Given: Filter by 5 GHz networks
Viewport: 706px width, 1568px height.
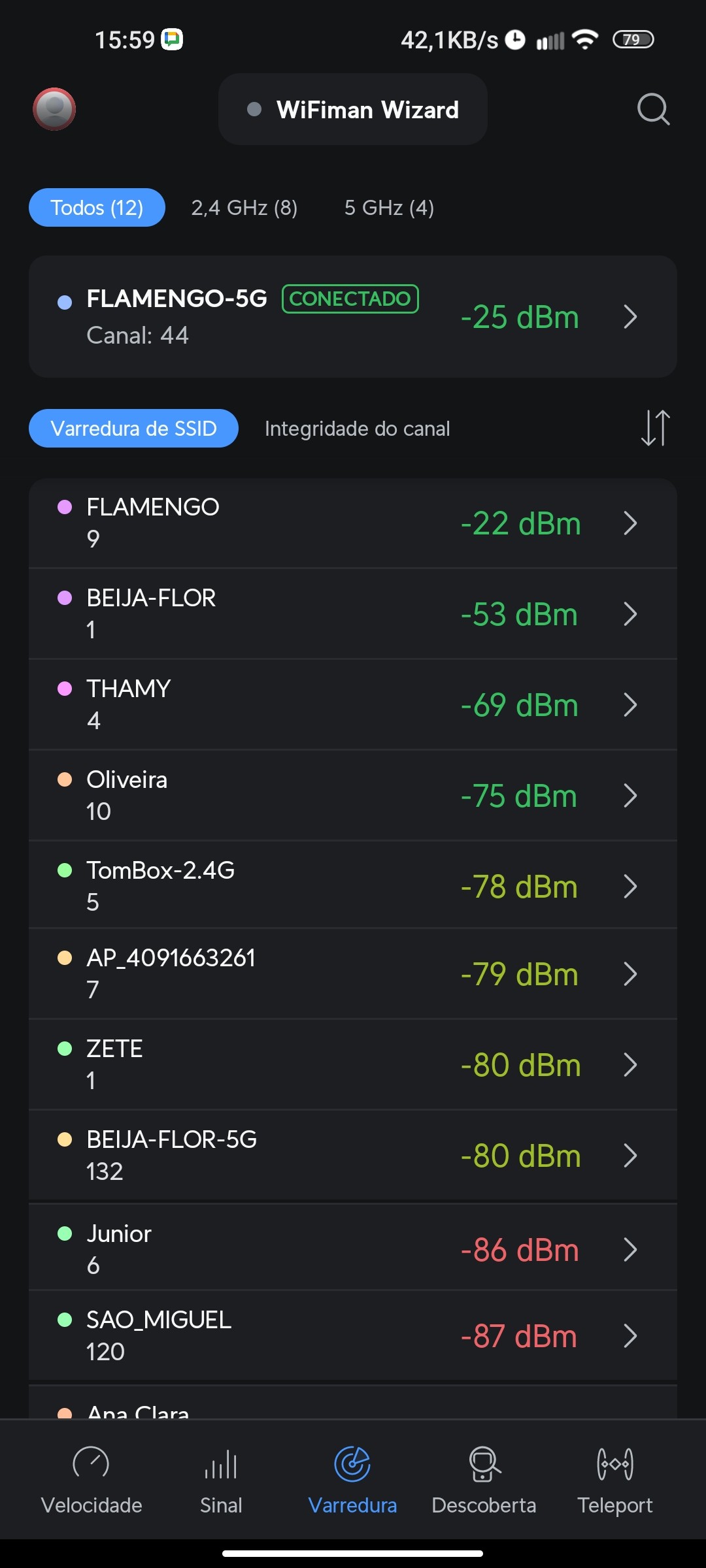Looking at the screenshot, I should (x=389, y=208).
